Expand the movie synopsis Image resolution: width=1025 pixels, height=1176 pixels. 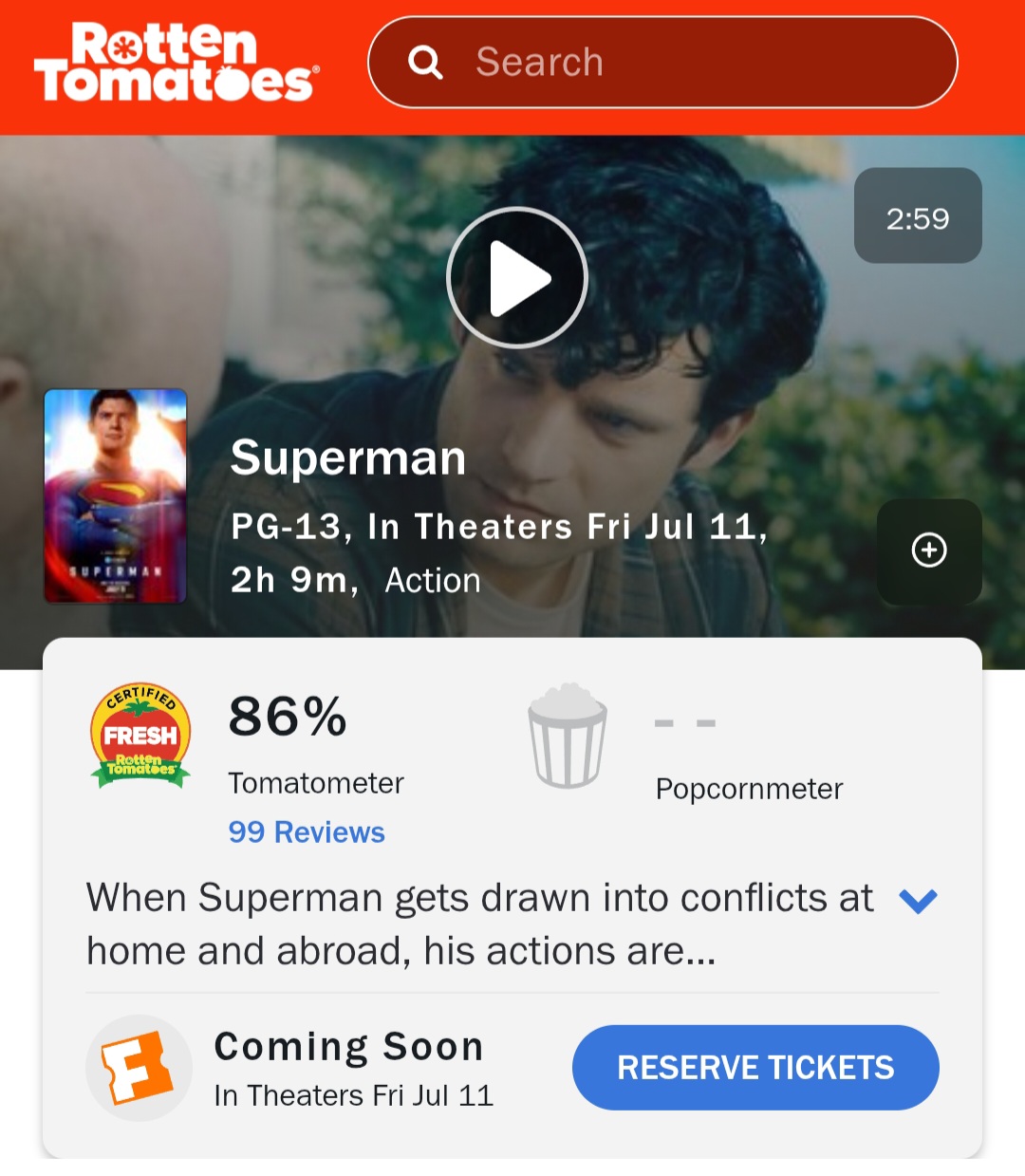(x=918, y=901)
